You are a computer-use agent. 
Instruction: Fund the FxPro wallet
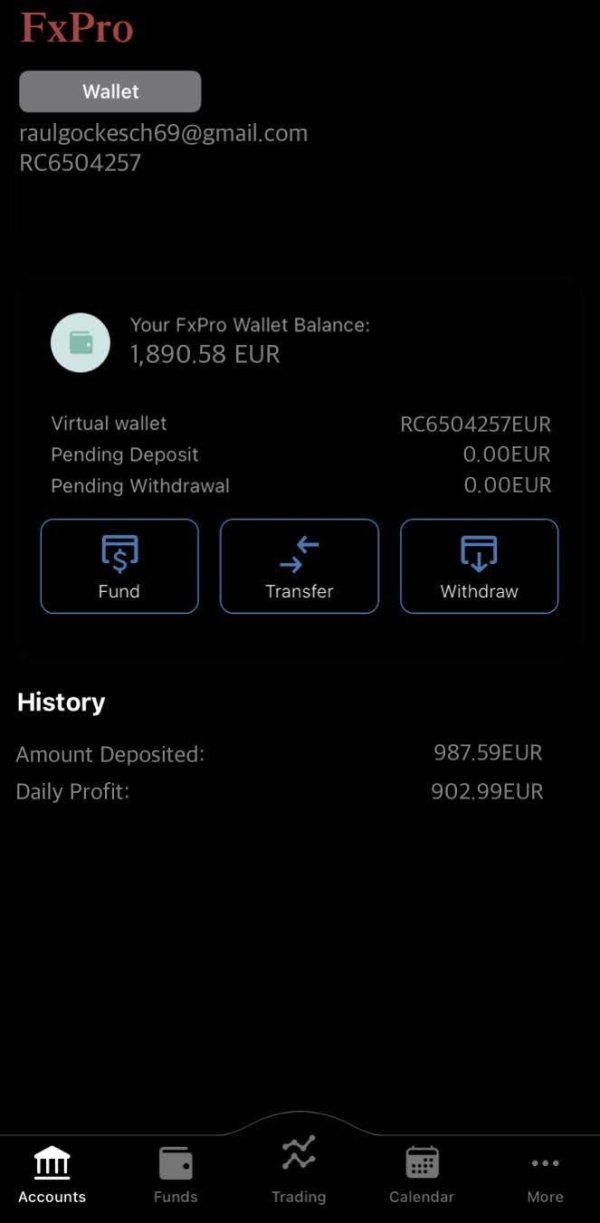119,566
